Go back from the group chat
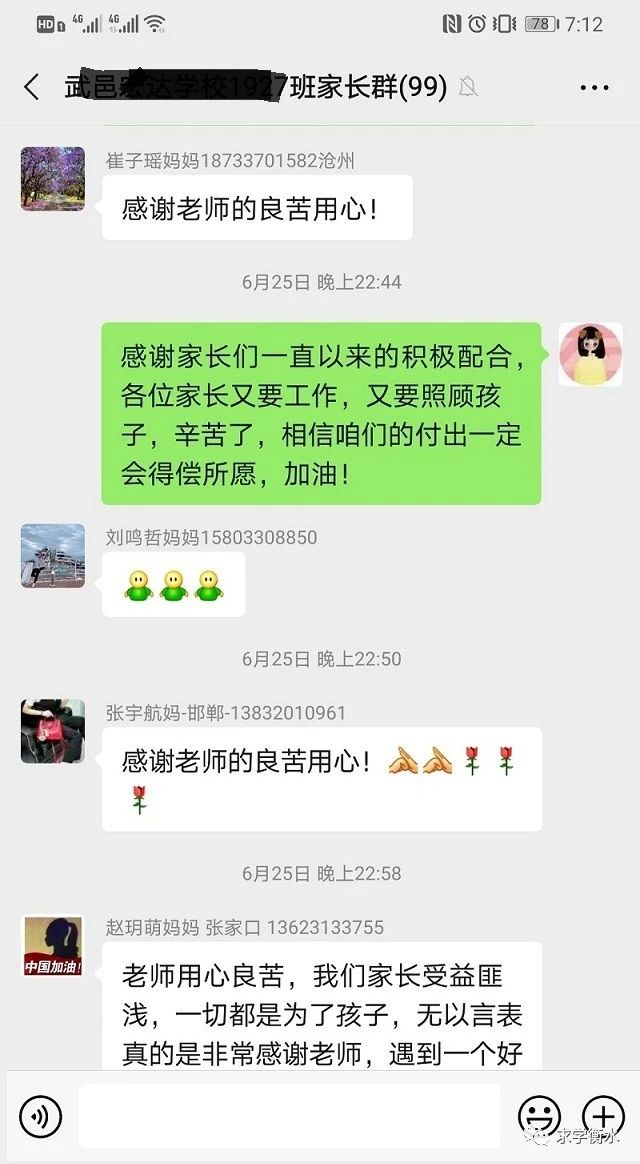 pyautogui.click(x=32, y=88)
